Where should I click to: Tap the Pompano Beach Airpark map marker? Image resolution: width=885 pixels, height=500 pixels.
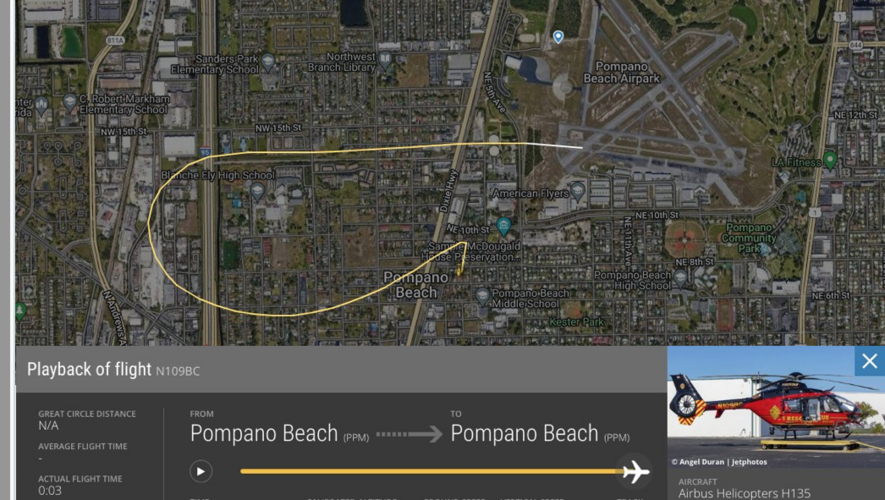[x=558, y=37]
